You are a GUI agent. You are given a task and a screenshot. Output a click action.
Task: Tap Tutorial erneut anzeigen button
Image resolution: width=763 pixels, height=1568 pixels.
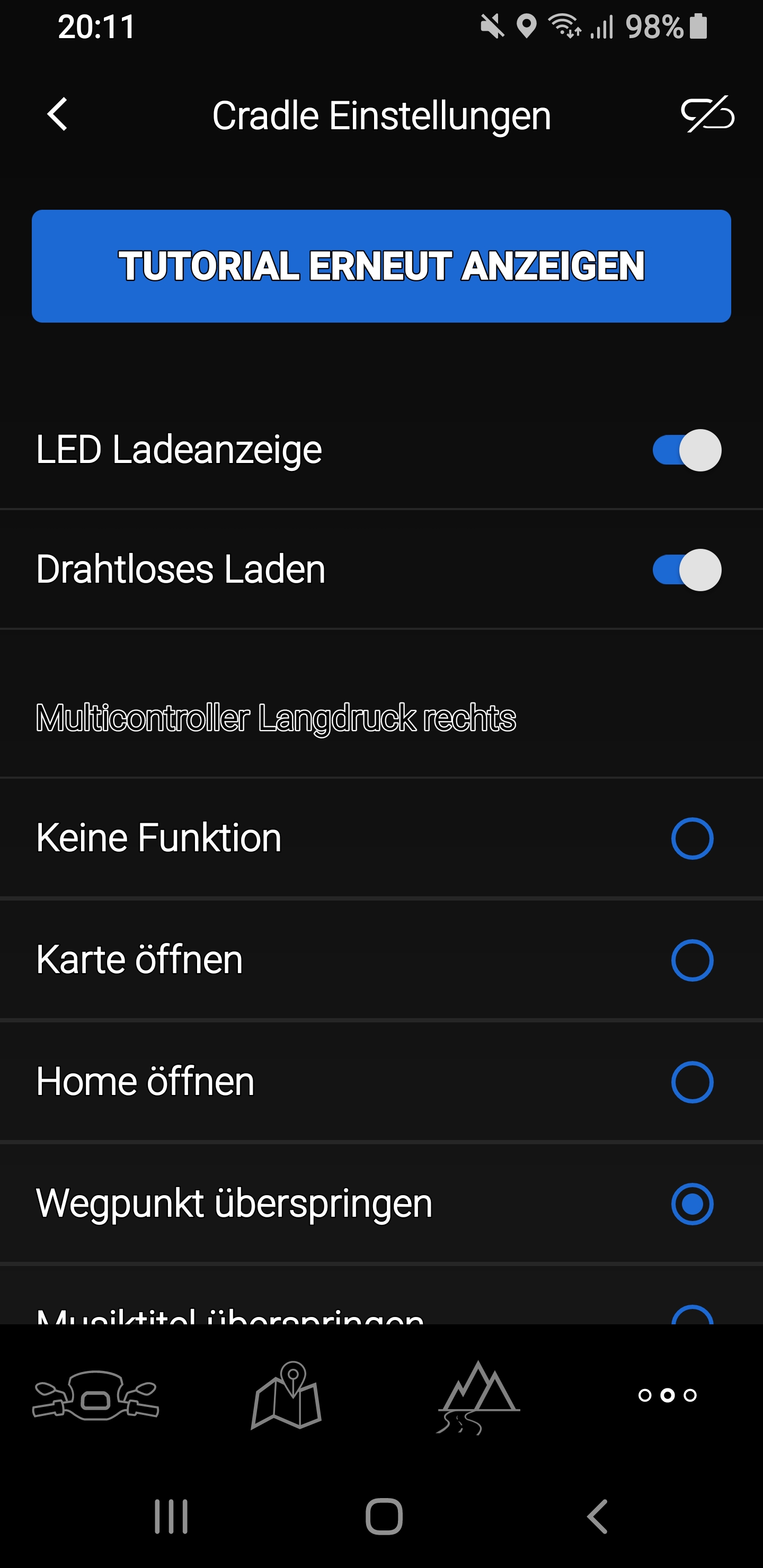click(381, 266)
